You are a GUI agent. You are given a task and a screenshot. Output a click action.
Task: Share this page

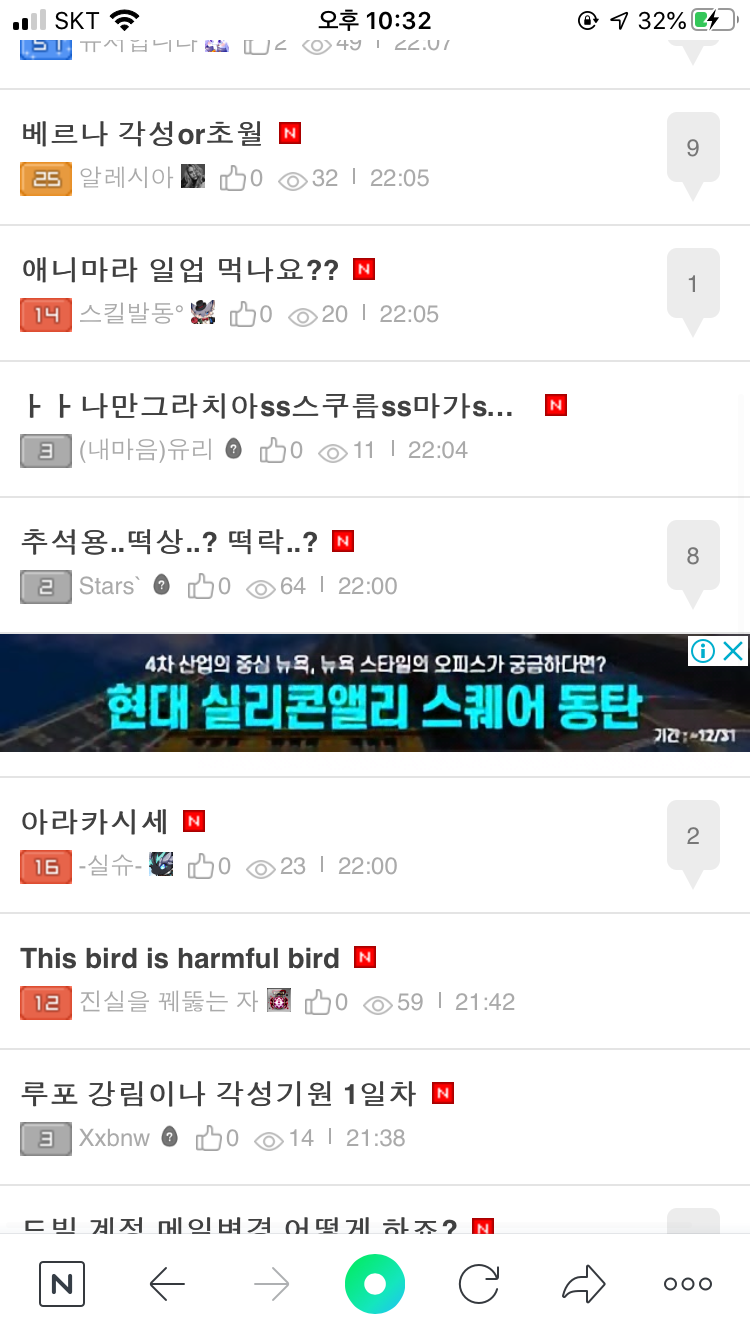584,1284
